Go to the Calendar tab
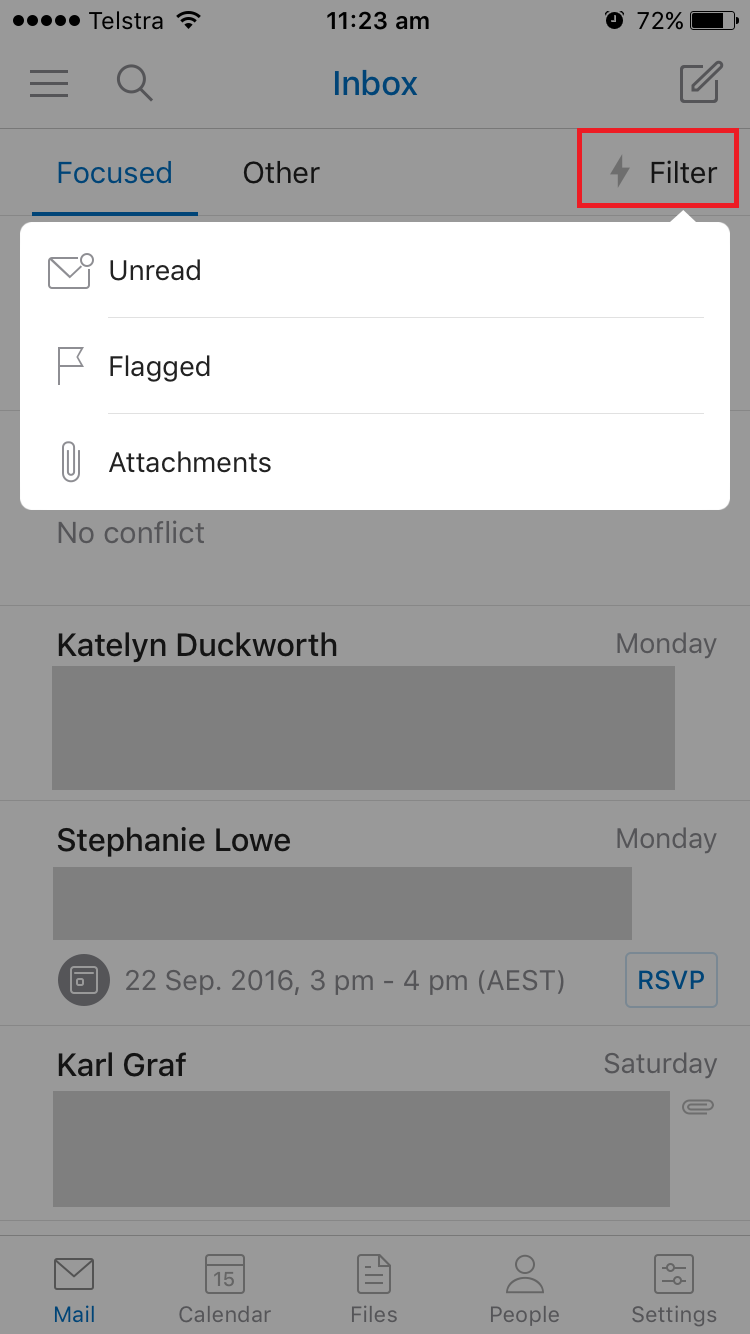Screen dimensions: 750x1334 click(x=224, y=1290)
